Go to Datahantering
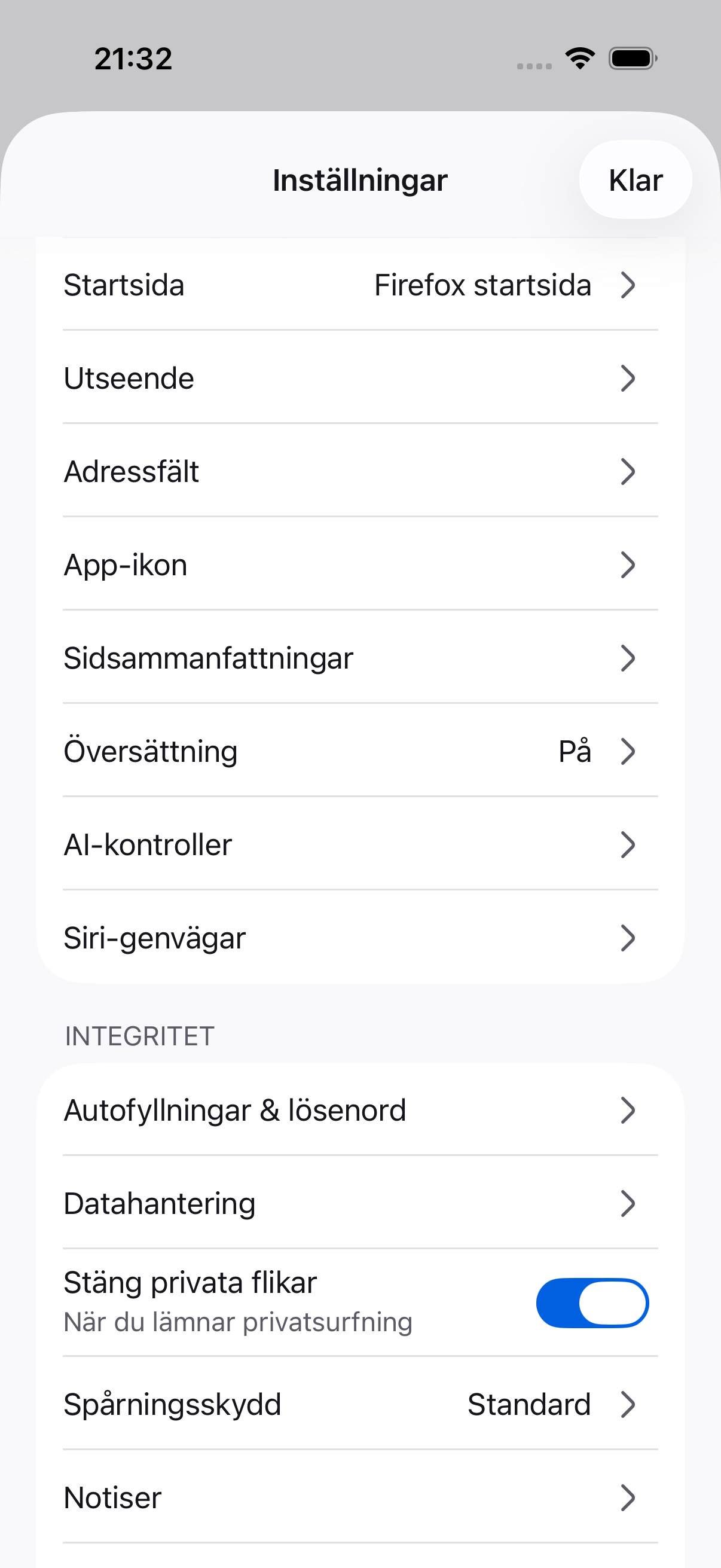The width and height of the screenshot is (721, 1568). pos(360,1203)
